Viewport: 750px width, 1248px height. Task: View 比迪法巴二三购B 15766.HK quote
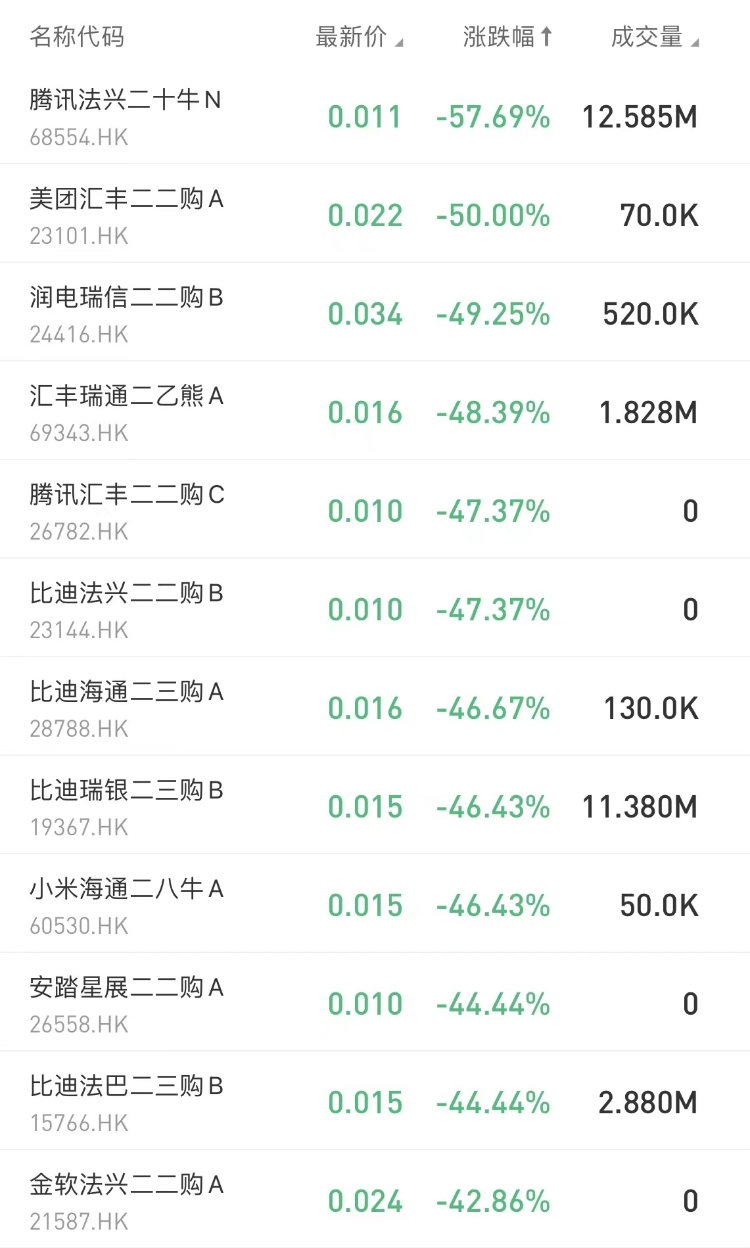click(375, 1101)
